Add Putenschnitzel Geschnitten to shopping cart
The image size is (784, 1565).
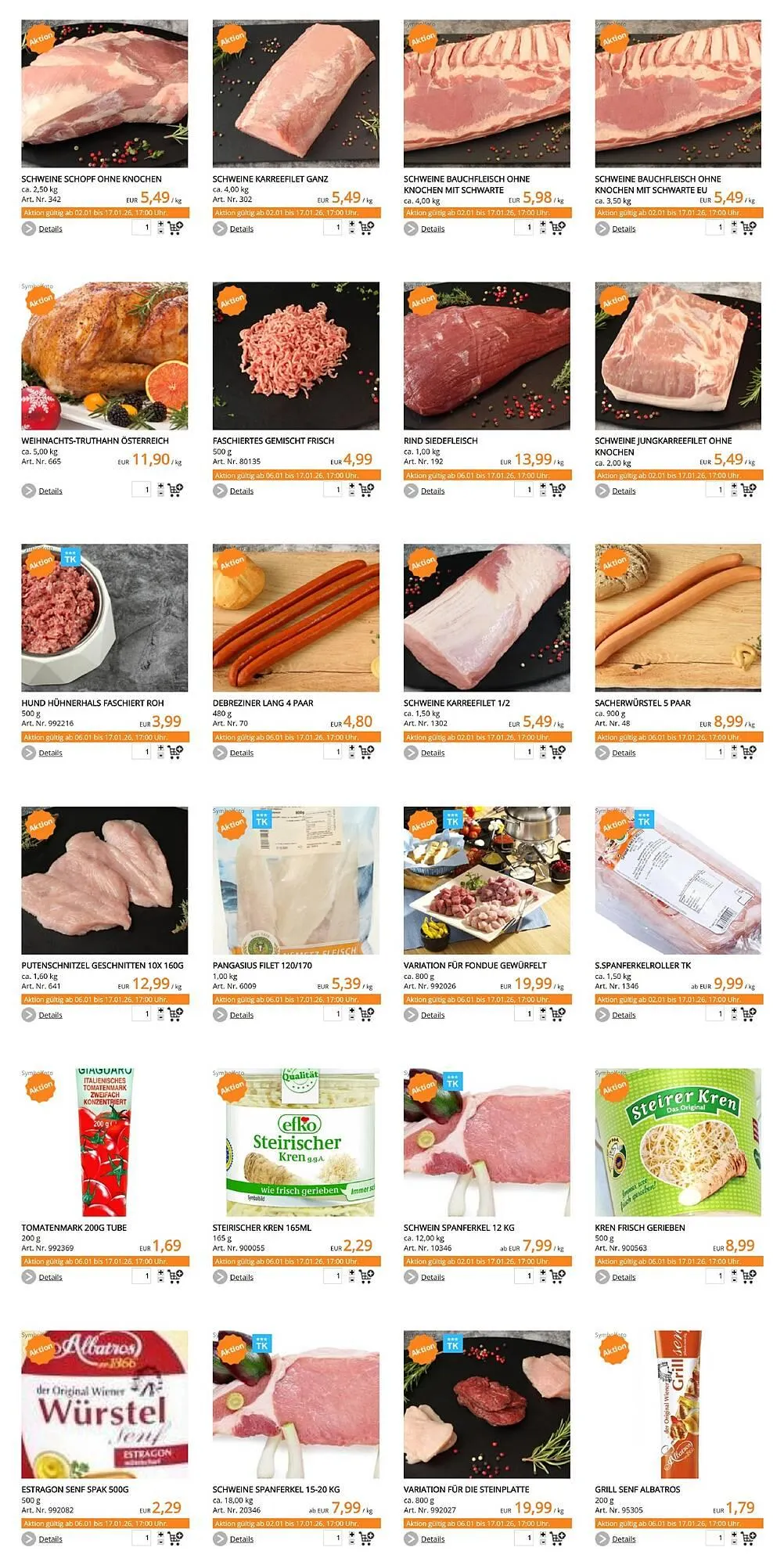click(176, 1015)
